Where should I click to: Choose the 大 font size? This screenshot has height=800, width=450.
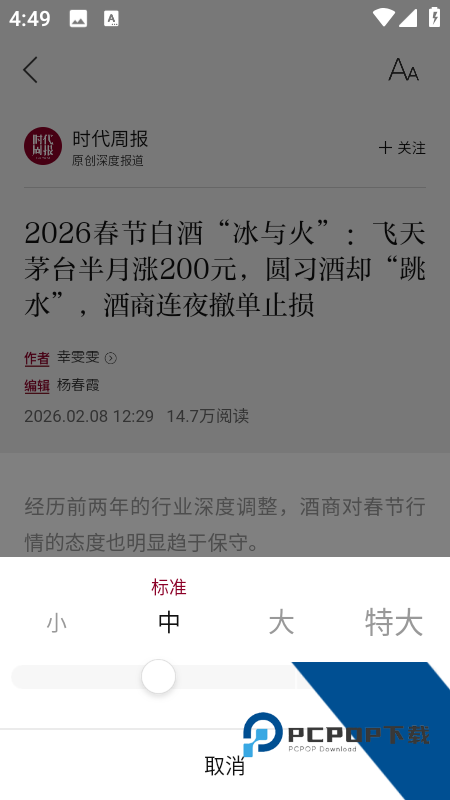pyautogui.click(x=281, y=622)
